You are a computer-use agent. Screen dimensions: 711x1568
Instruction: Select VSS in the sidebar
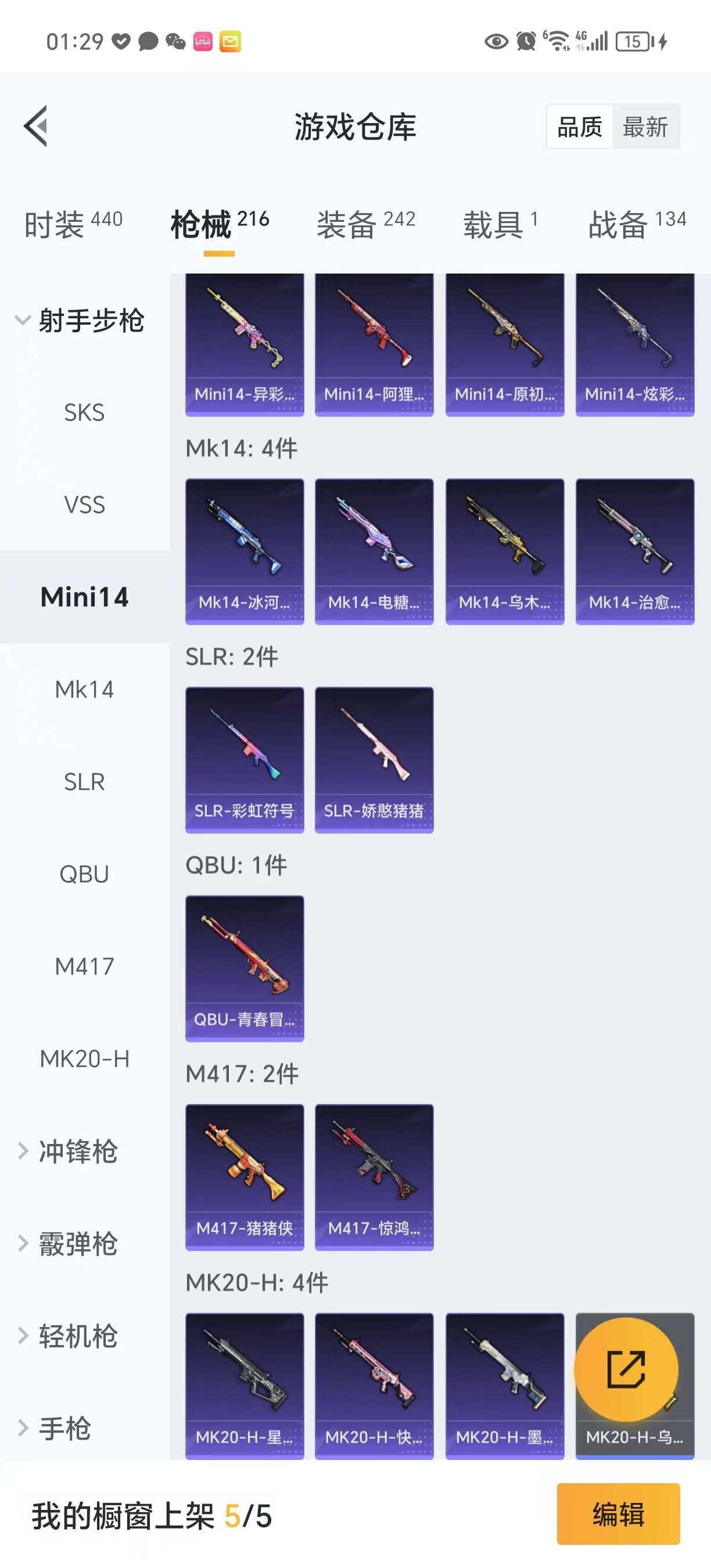click(85, 505)
